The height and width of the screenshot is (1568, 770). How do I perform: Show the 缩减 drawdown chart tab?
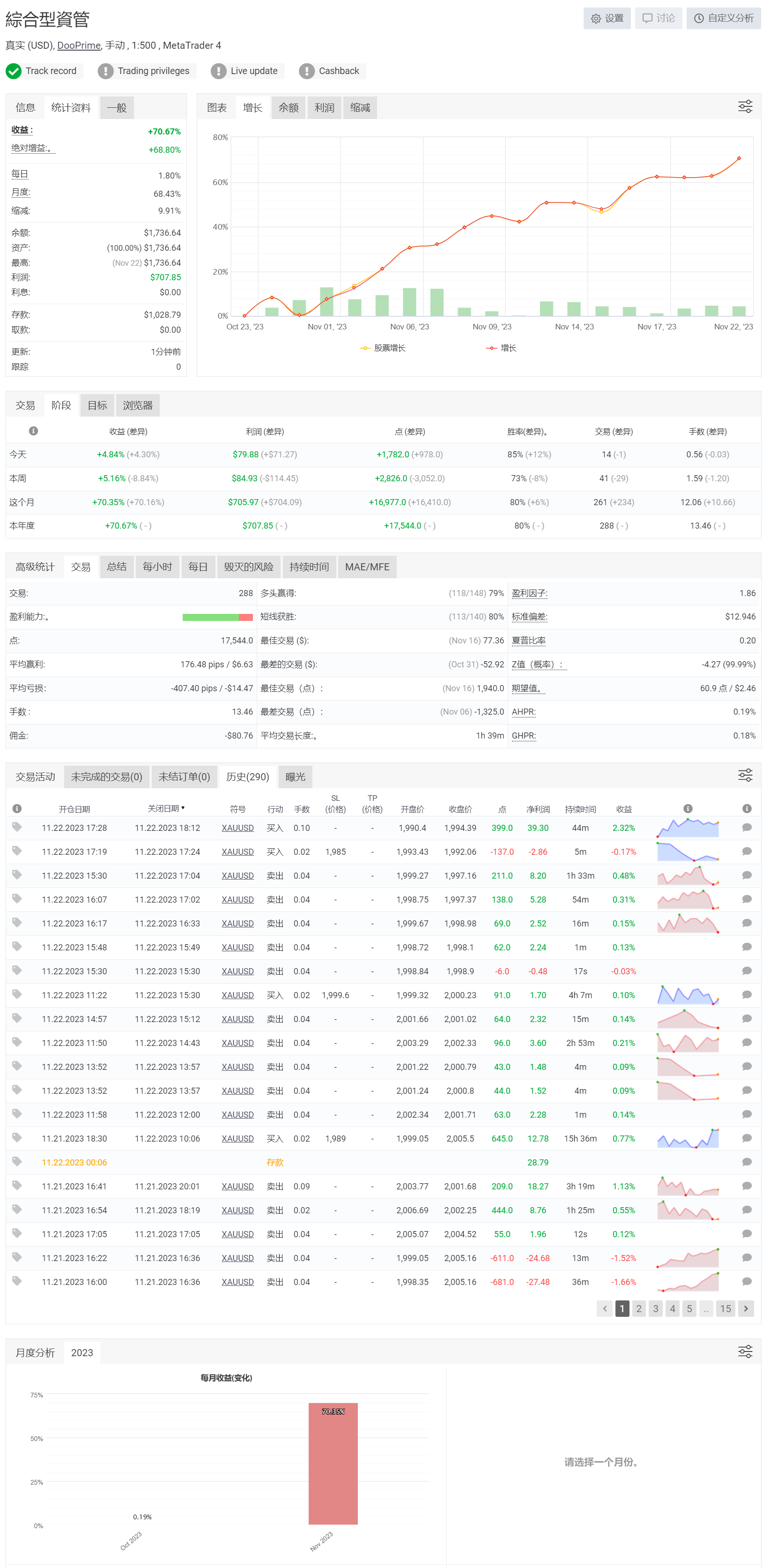pos(360,108)
